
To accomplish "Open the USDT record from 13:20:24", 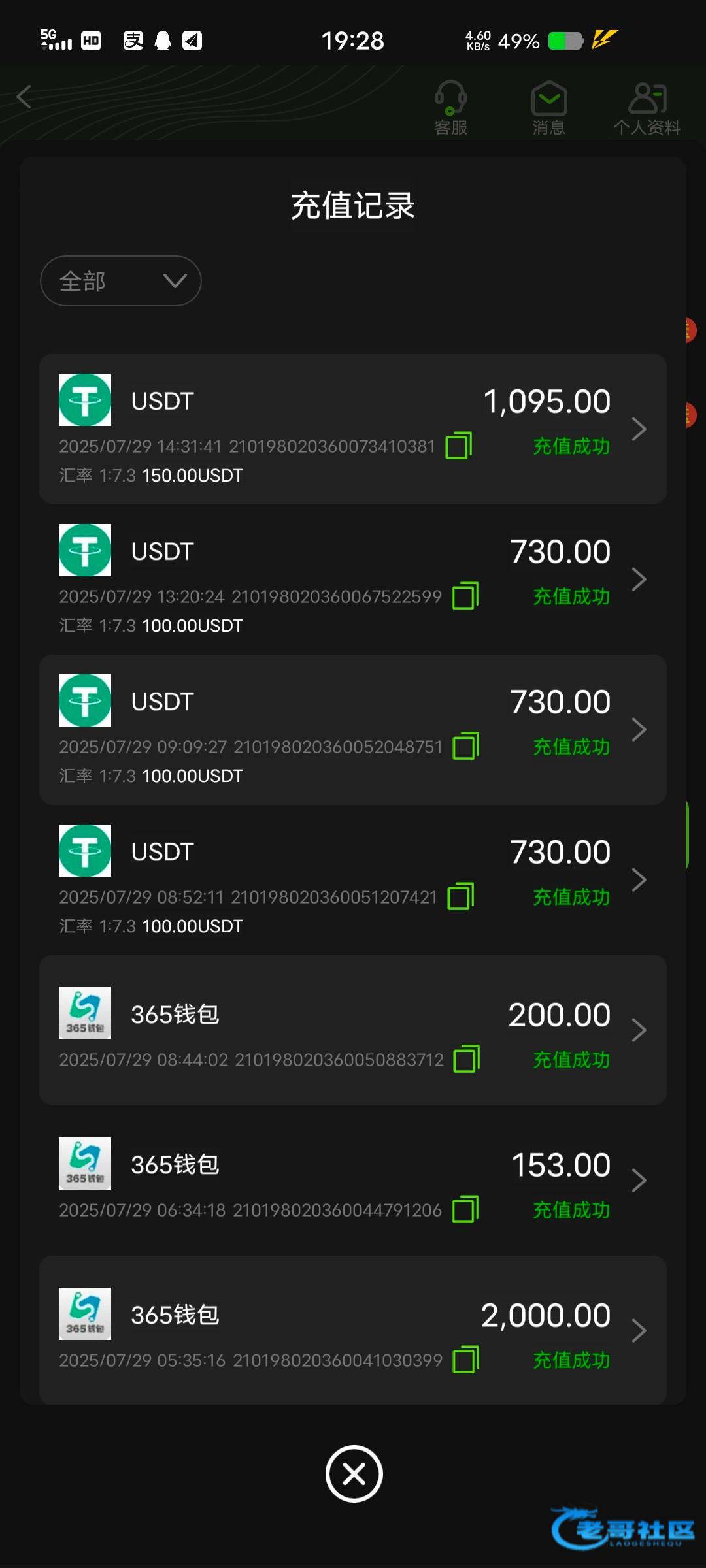I will click(353, 580).
